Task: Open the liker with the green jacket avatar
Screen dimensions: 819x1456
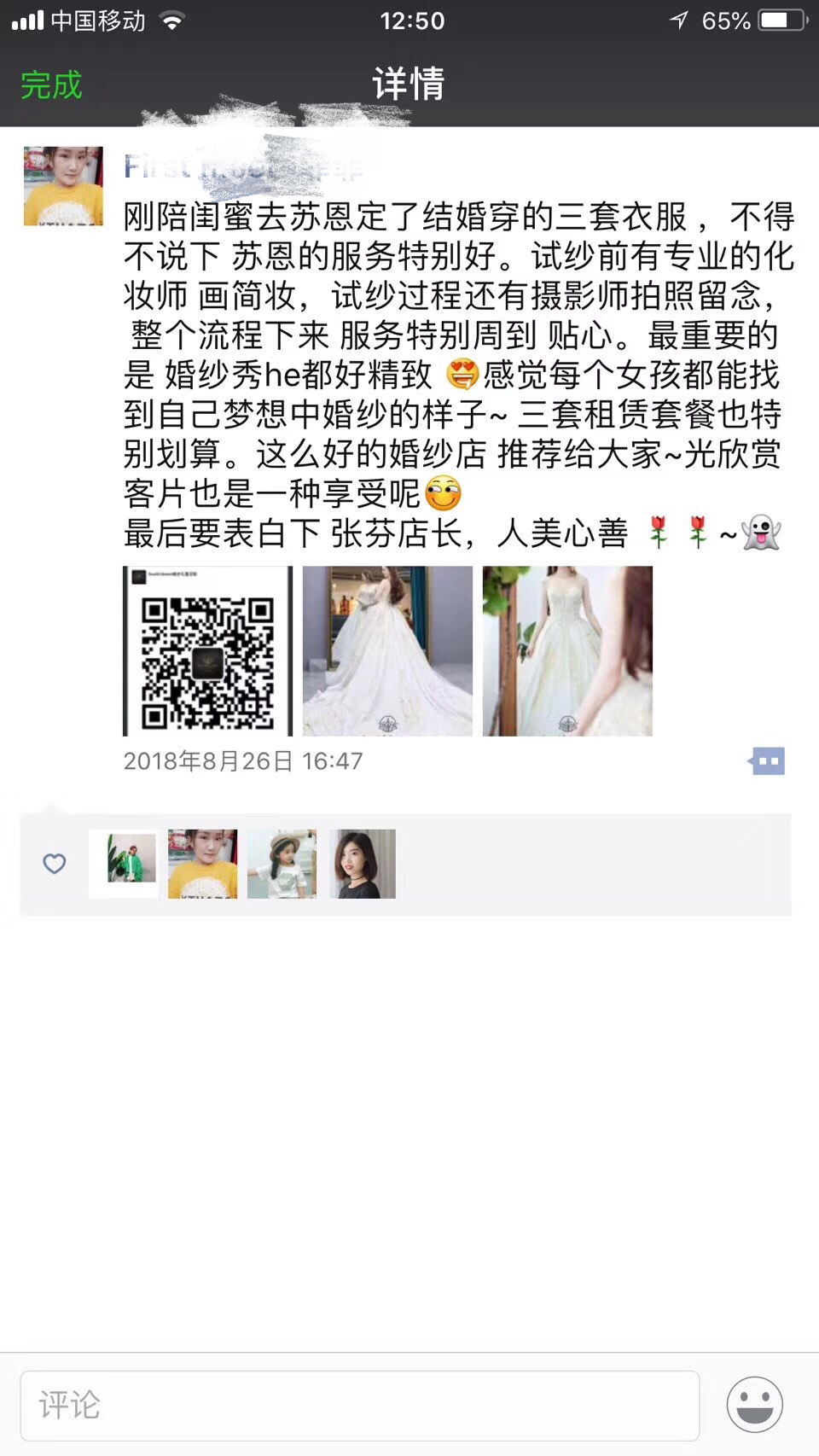Action: pos(124,863)
